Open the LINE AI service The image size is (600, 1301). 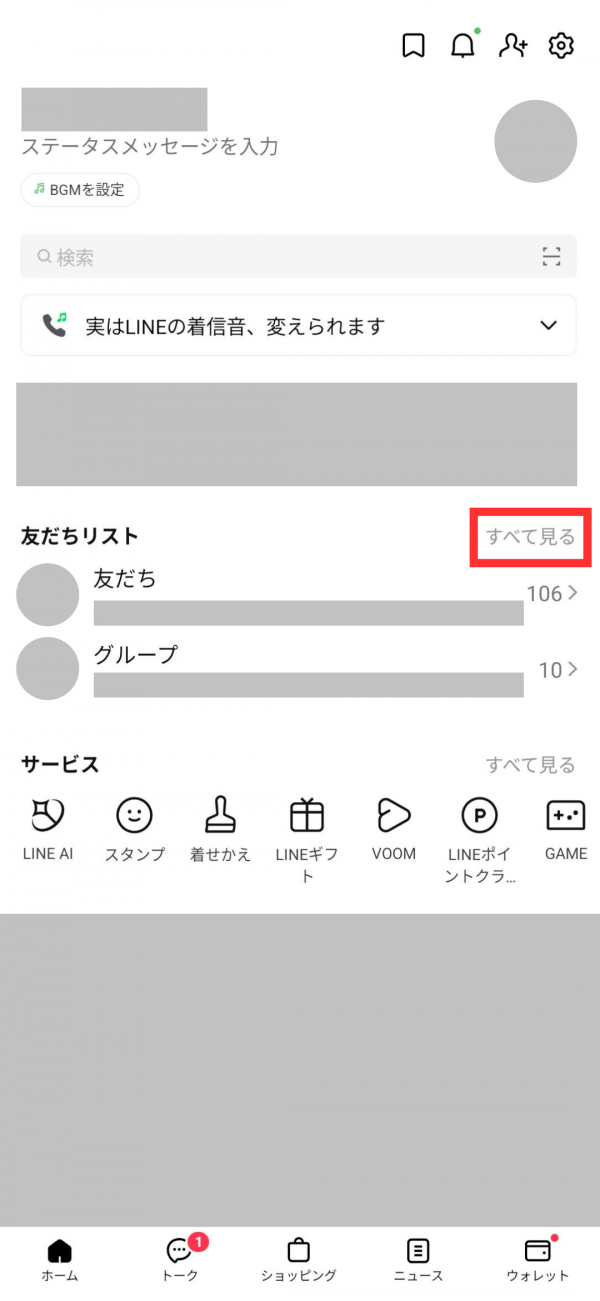48,828
